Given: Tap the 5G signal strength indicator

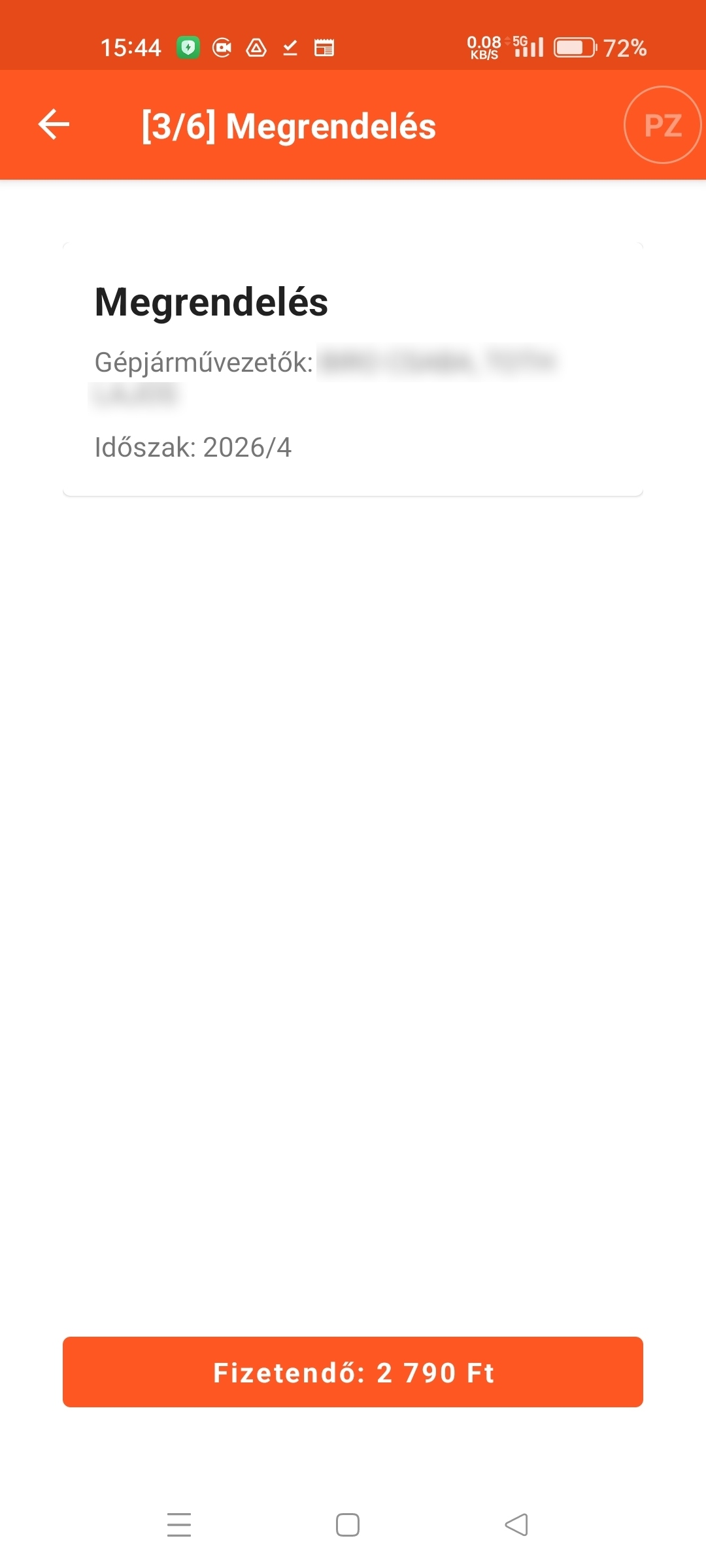Looking at the screenshot, I should 527,46.
